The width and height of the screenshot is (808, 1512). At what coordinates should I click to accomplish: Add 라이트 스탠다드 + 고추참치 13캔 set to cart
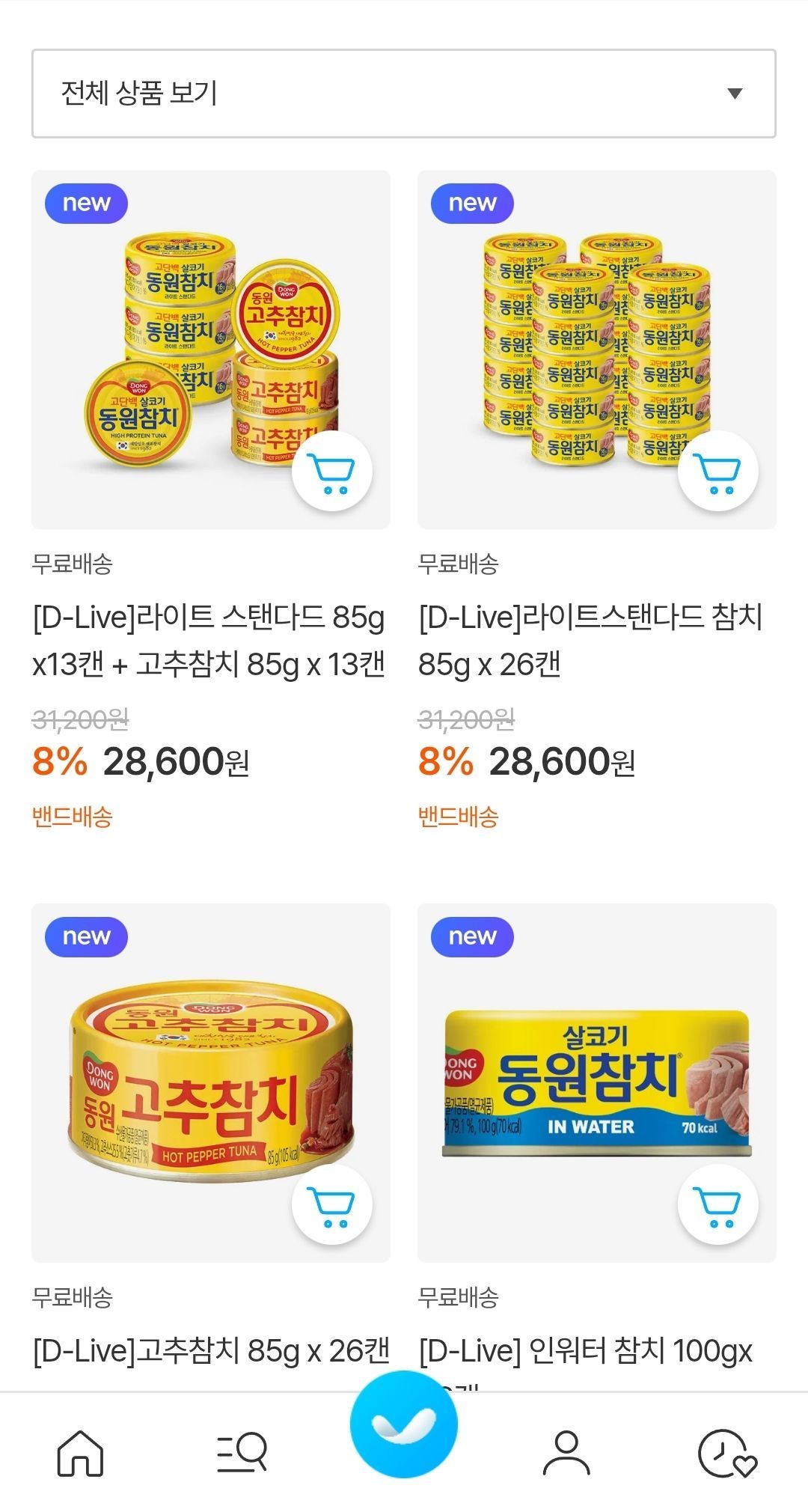331,472
